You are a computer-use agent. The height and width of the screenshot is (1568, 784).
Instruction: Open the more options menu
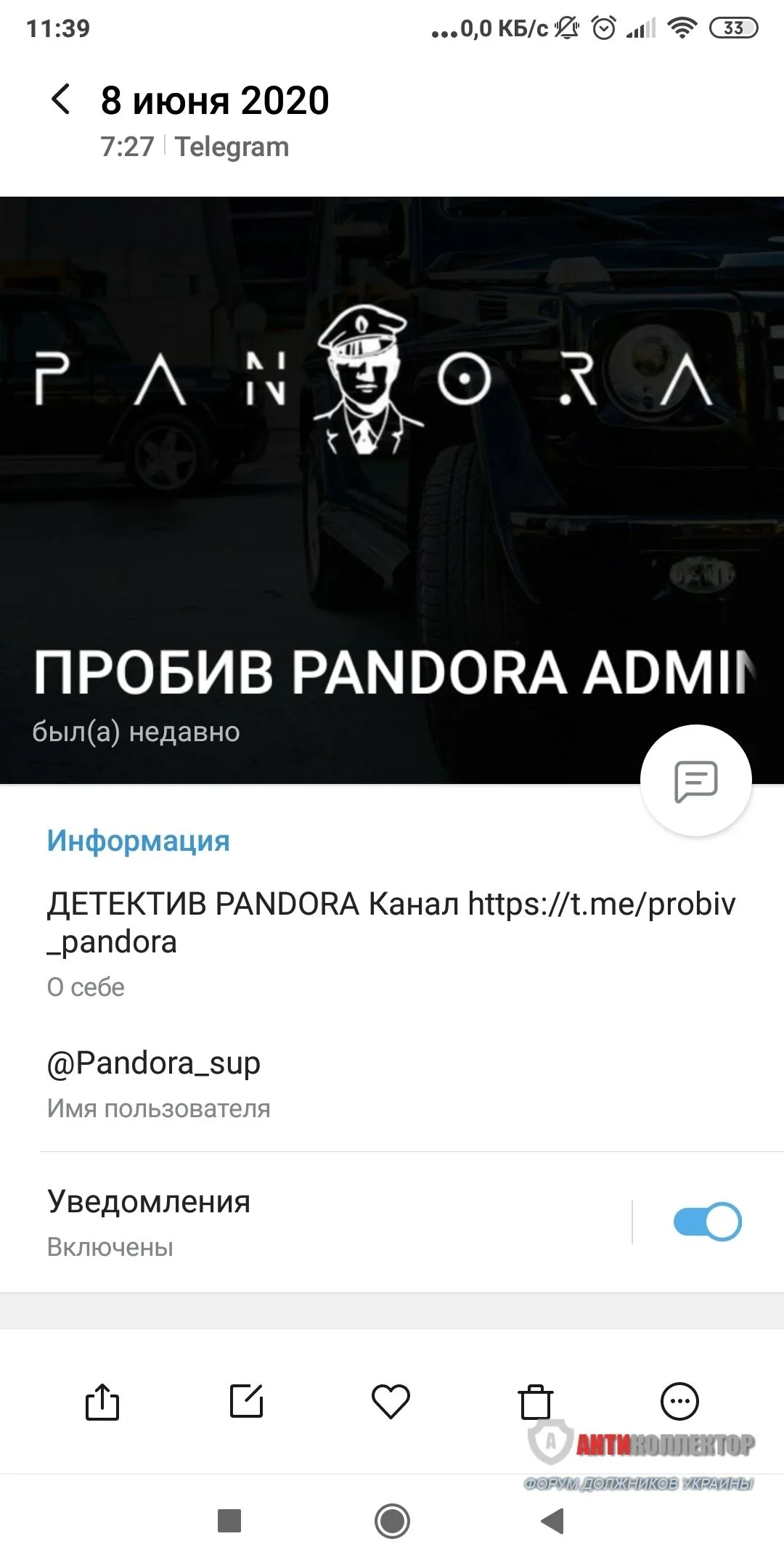679,1401
